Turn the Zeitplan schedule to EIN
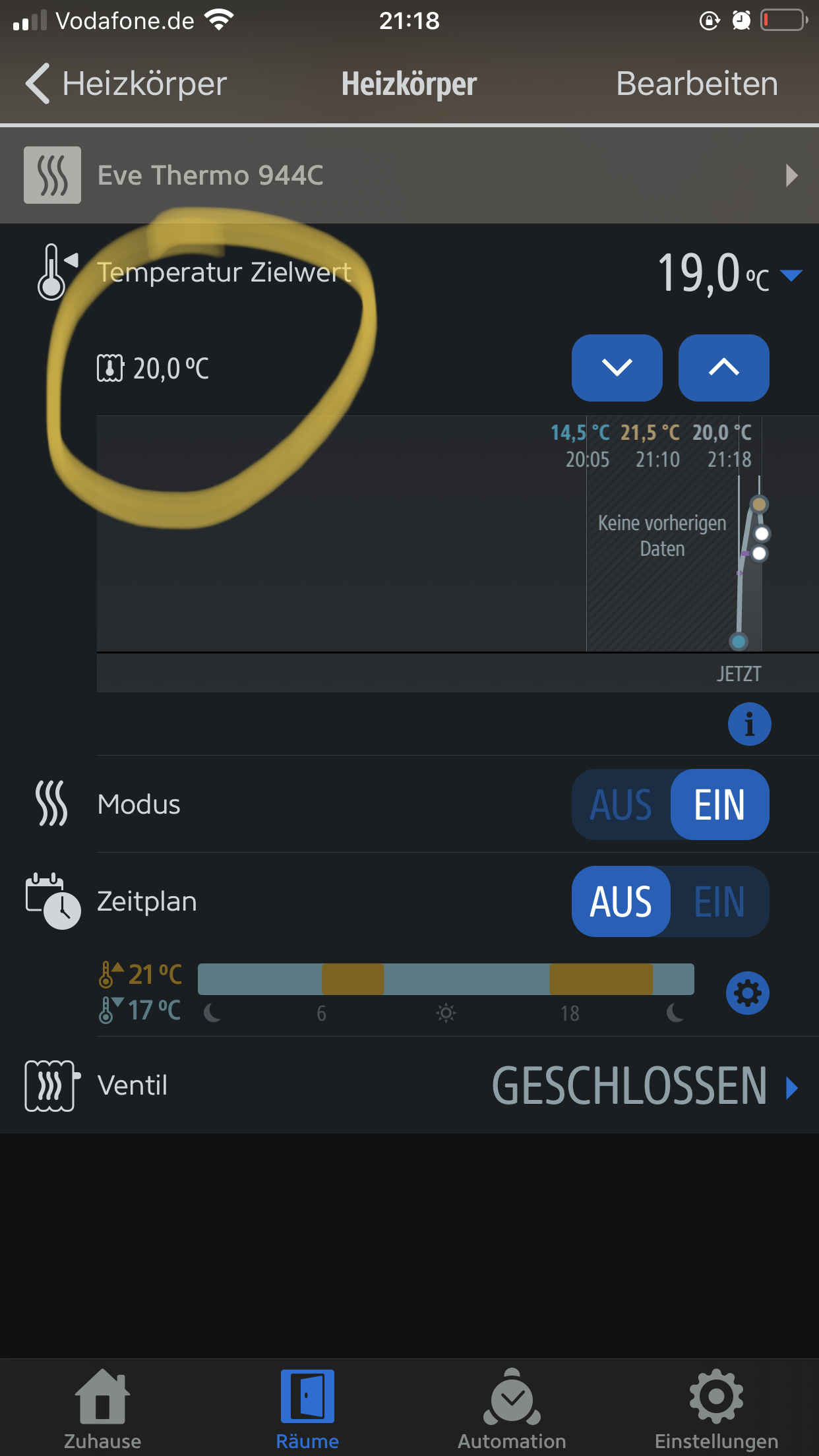Image resolution: width=819 pixels, height=1456 pixels. tap(719, 901)
